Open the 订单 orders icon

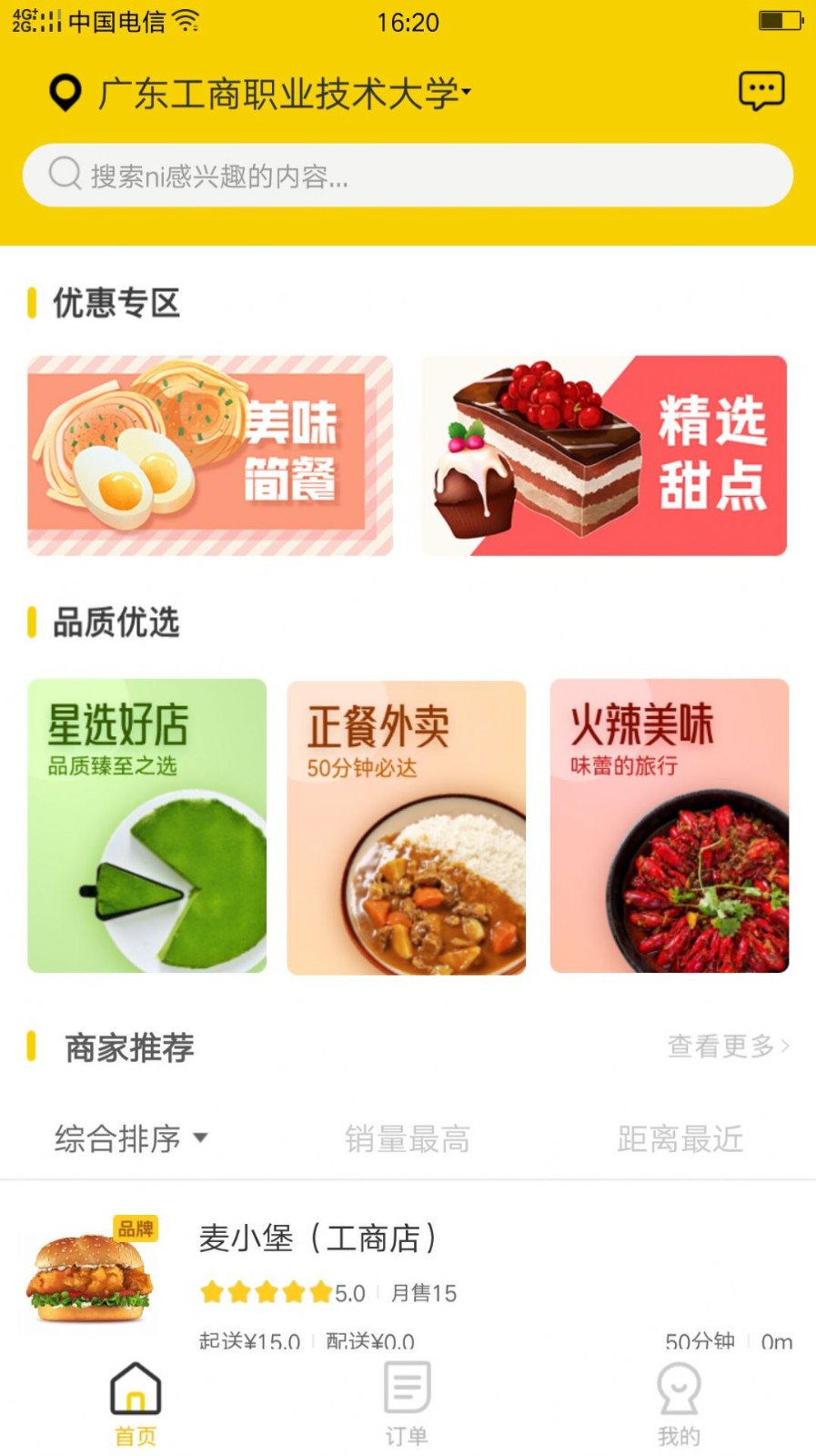pyautogui.click(x=407, y=1387)
